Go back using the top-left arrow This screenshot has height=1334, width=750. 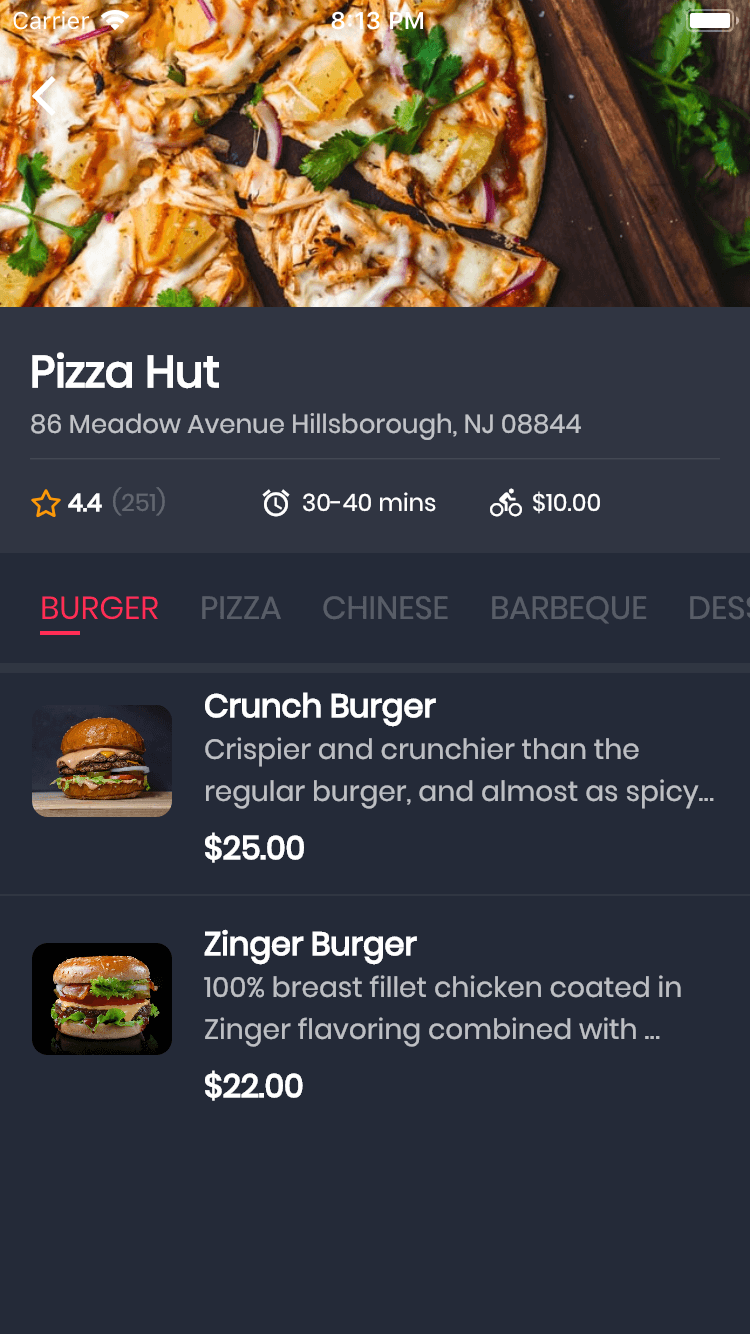point(44,96)
